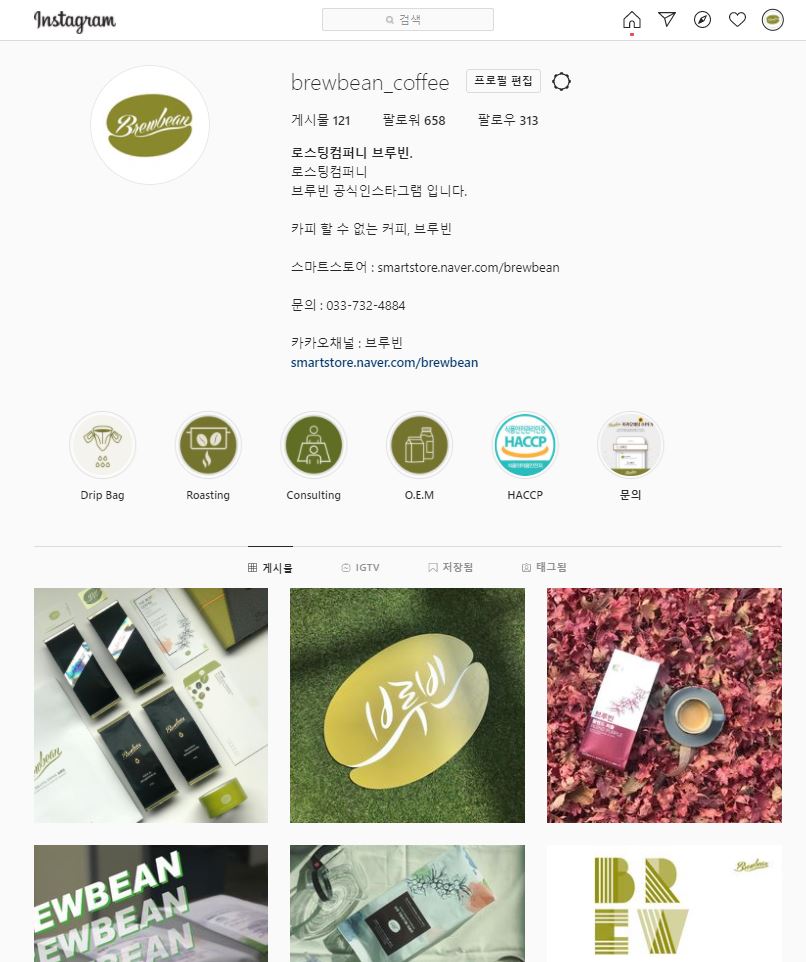Tap the 검색 search box

pos(407,20)
